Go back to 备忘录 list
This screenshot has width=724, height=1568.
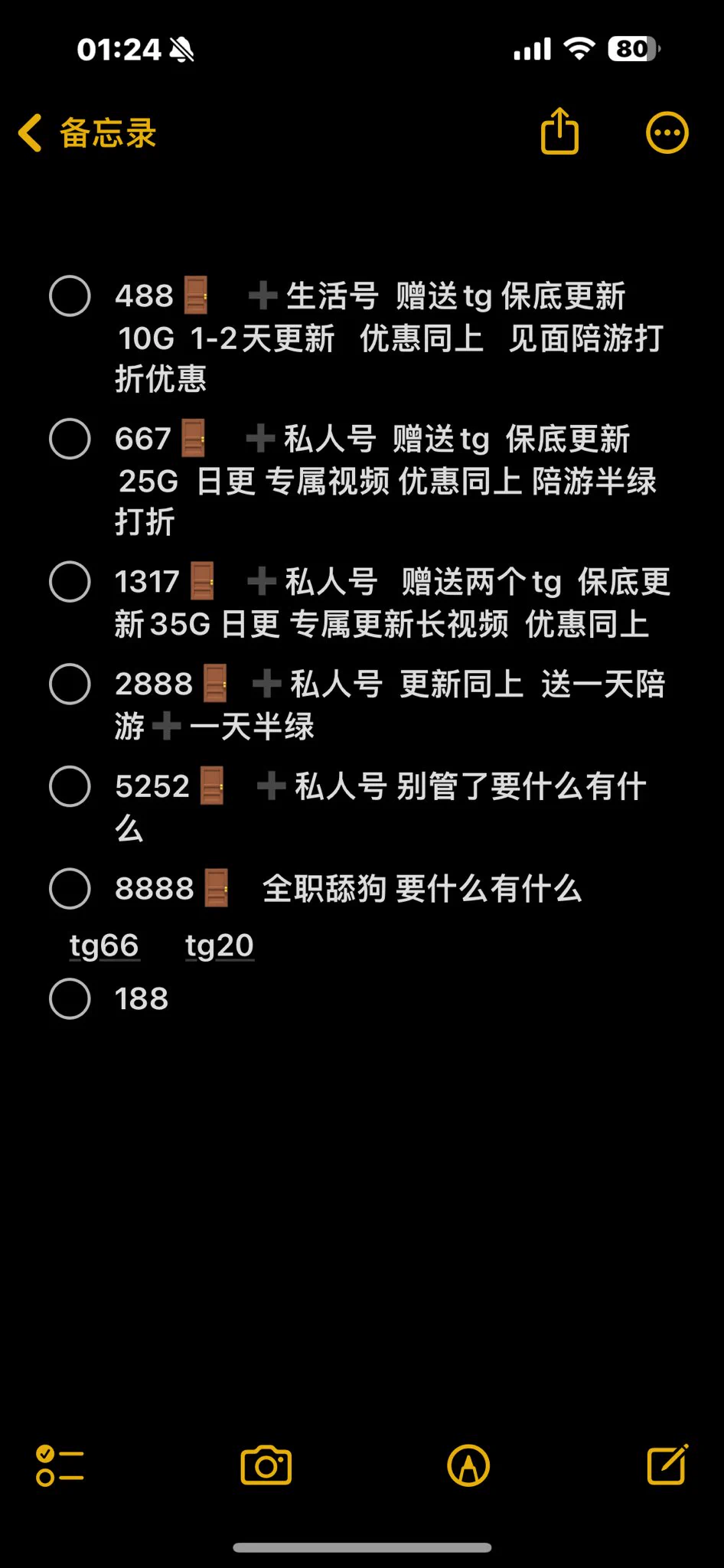pos(86,133)
